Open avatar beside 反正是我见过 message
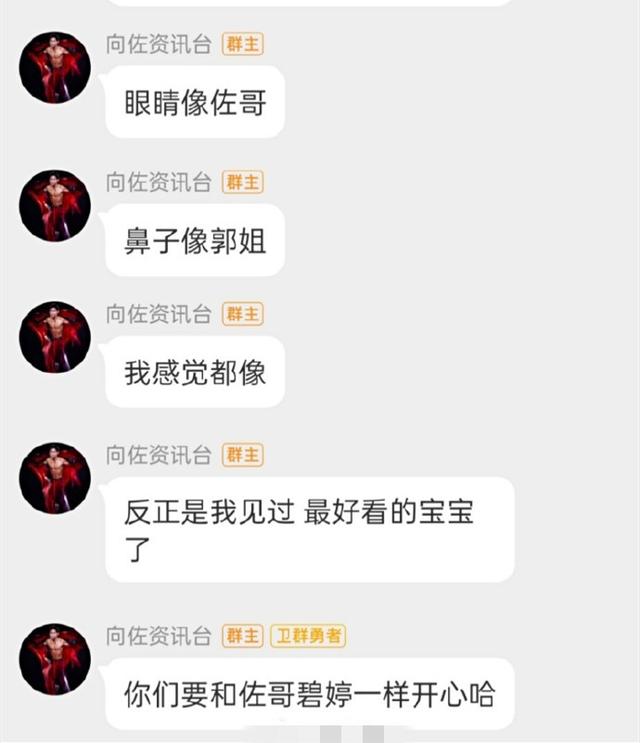 coord(55,479)
